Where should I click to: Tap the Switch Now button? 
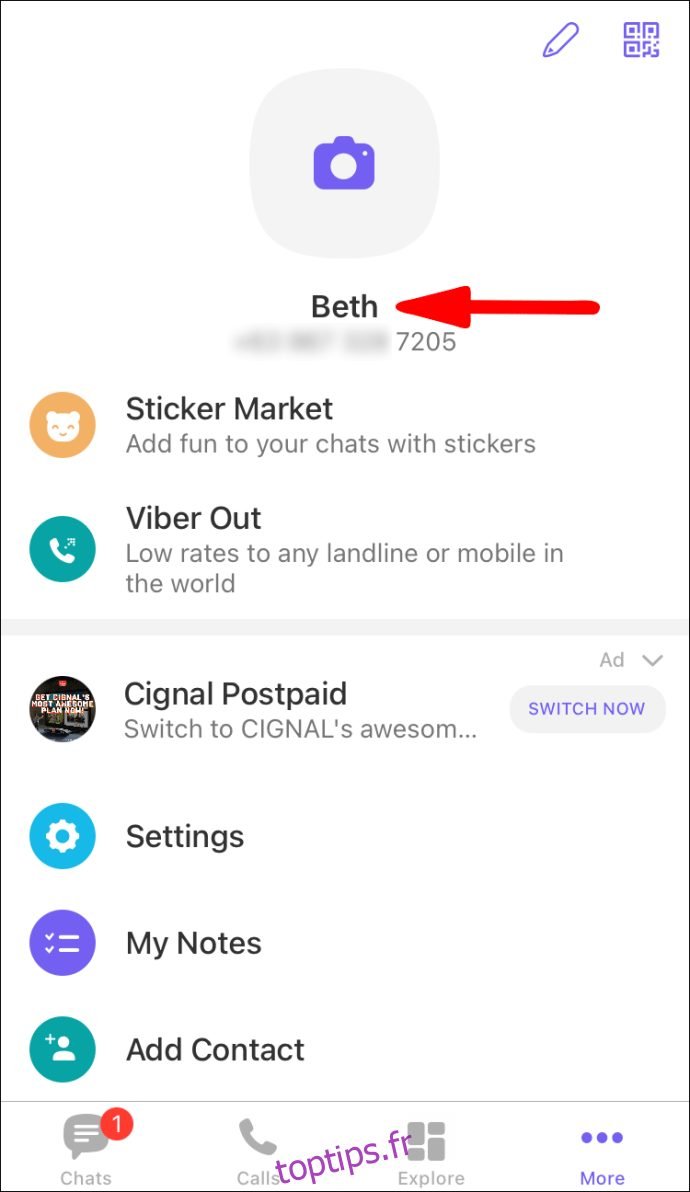(586, 708)
